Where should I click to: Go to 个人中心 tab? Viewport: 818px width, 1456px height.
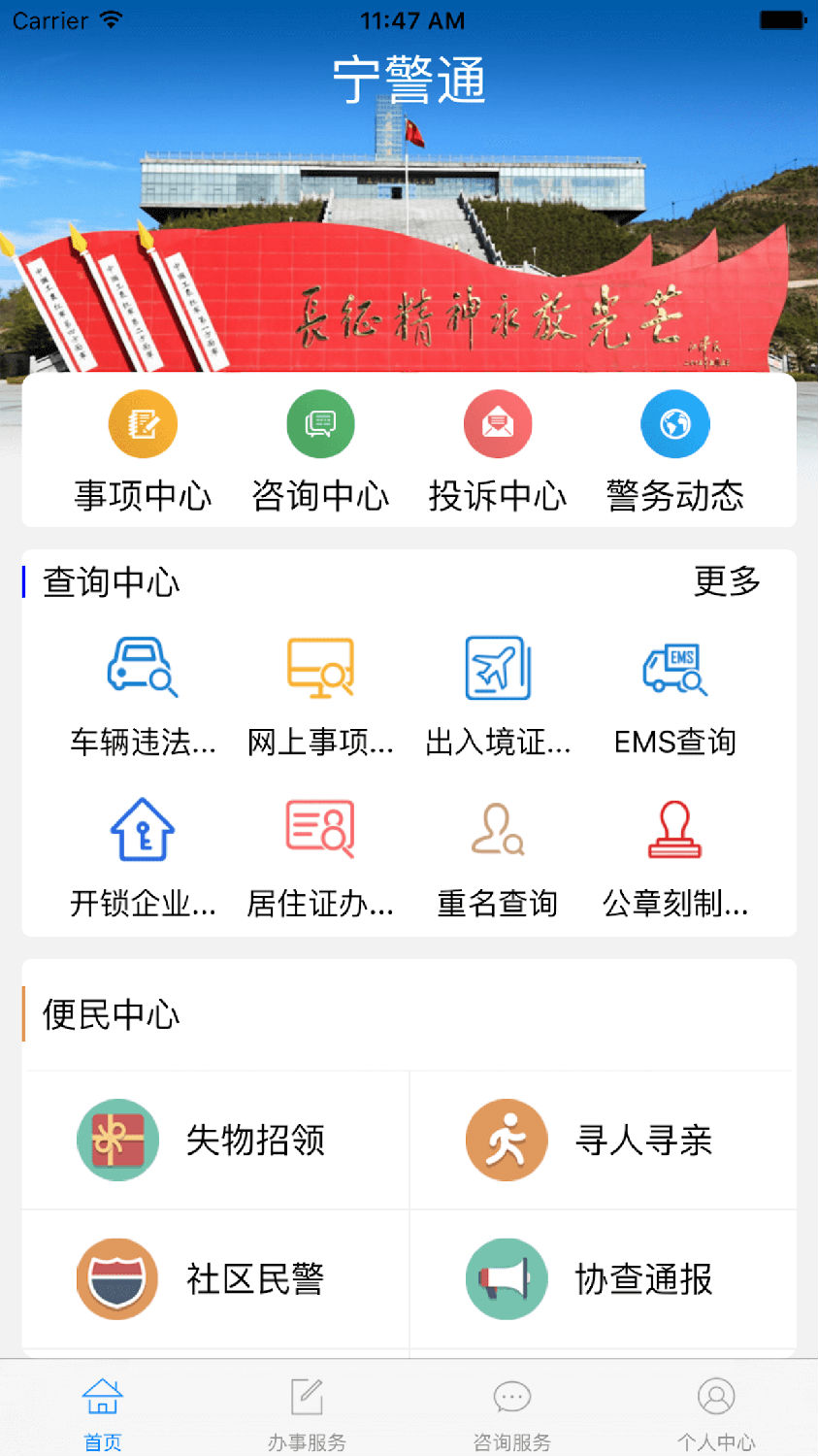coord(716,1412)
